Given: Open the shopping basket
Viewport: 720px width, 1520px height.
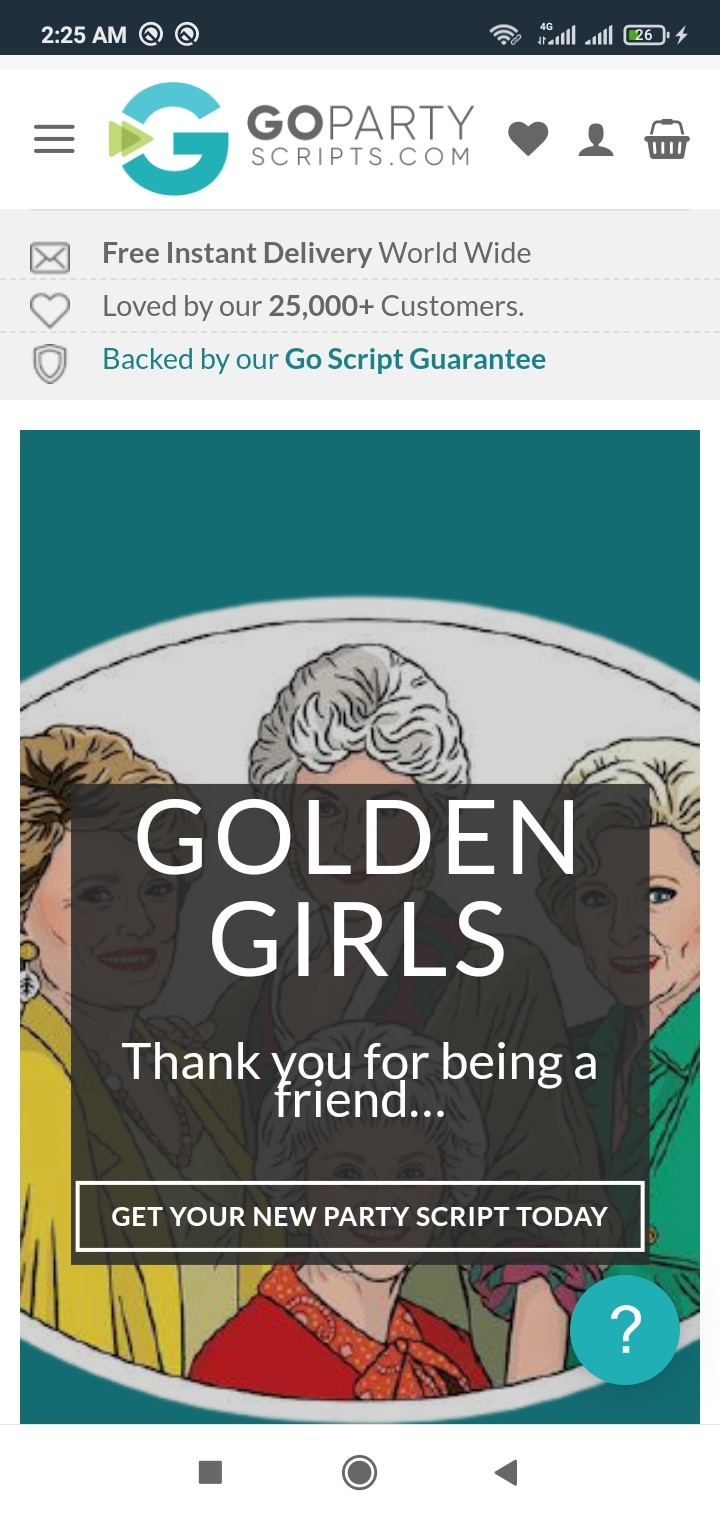Looking at the screenshot, I should tap(667, 140).
